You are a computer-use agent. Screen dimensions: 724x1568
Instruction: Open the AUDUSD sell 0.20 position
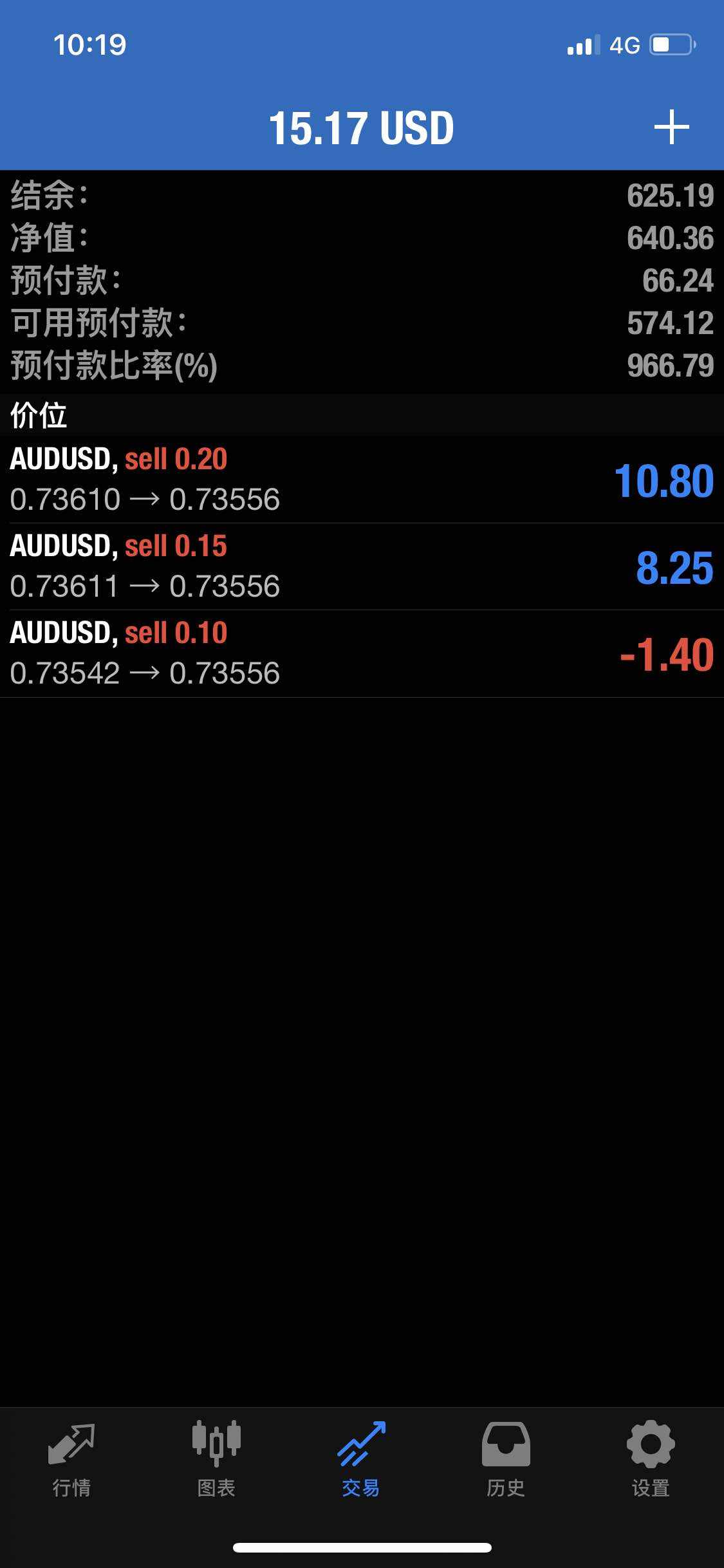pos(362,480)
